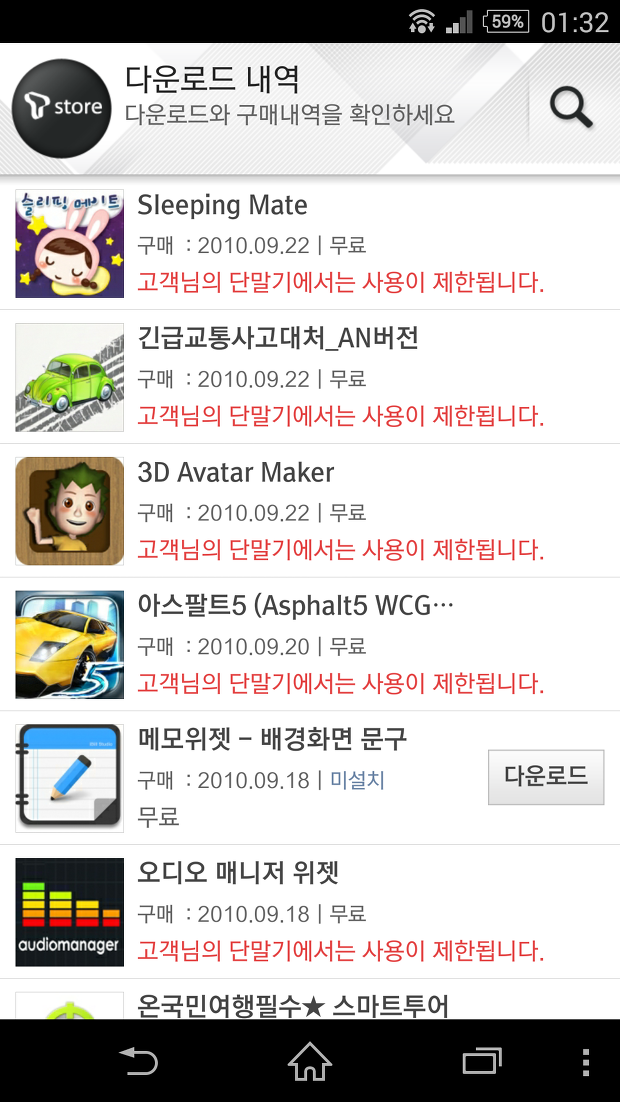Select the 스마트투어 app row
The width and height of the screenshot is (620, 1102).
coord(310,999)
